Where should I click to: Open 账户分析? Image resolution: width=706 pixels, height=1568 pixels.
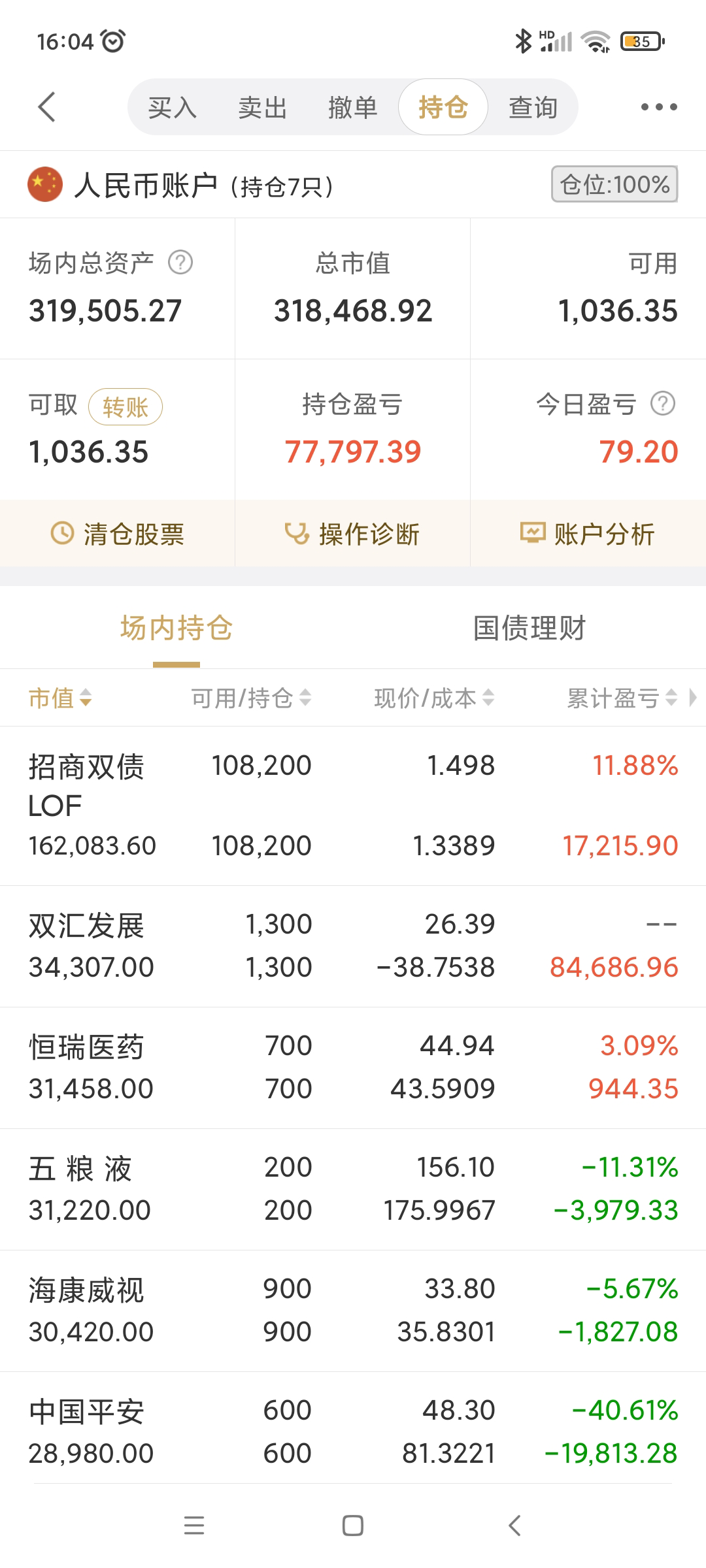pos(588,534)
